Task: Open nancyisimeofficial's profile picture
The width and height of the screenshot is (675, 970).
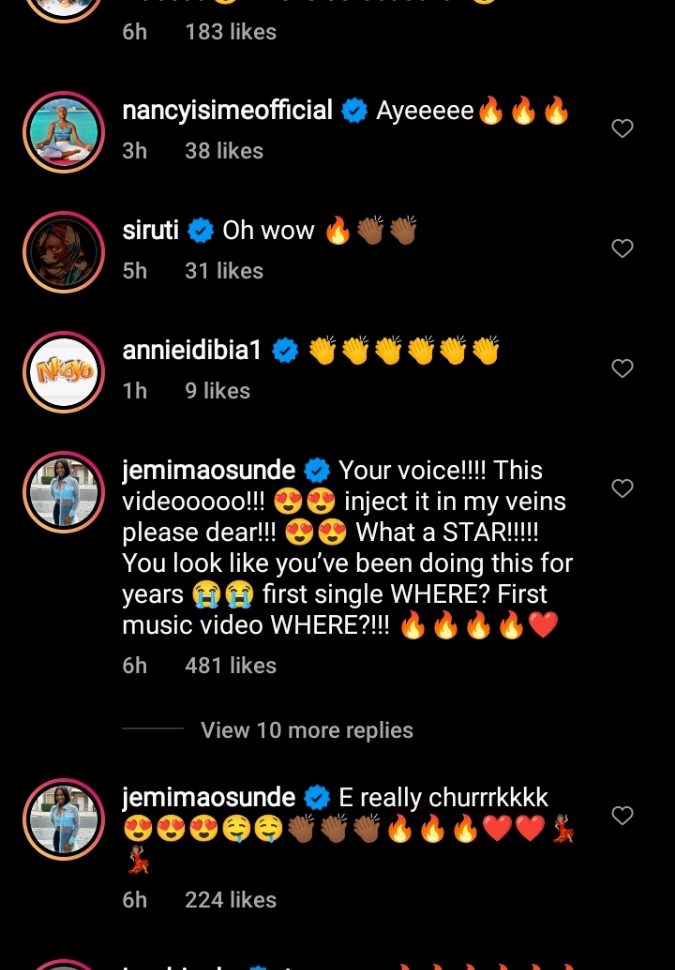Action: (x=64, y=132)
